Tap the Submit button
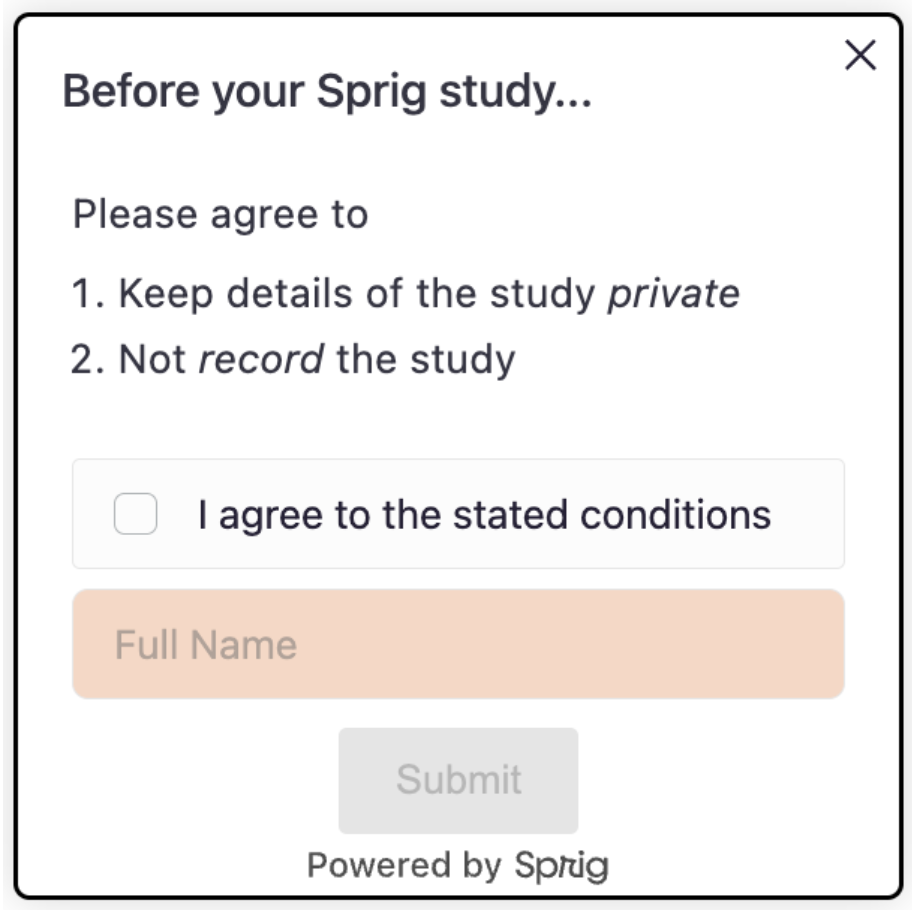 (458, 780)
